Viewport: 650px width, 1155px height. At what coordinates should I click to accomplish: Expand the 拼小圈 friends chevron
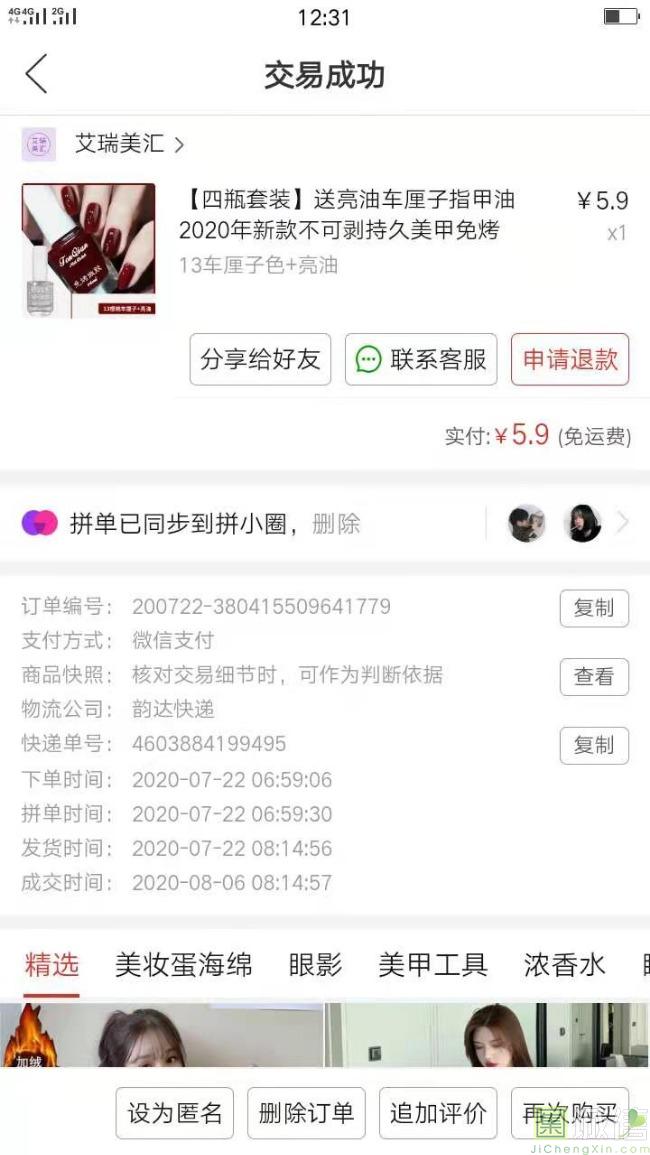point(623,523)
